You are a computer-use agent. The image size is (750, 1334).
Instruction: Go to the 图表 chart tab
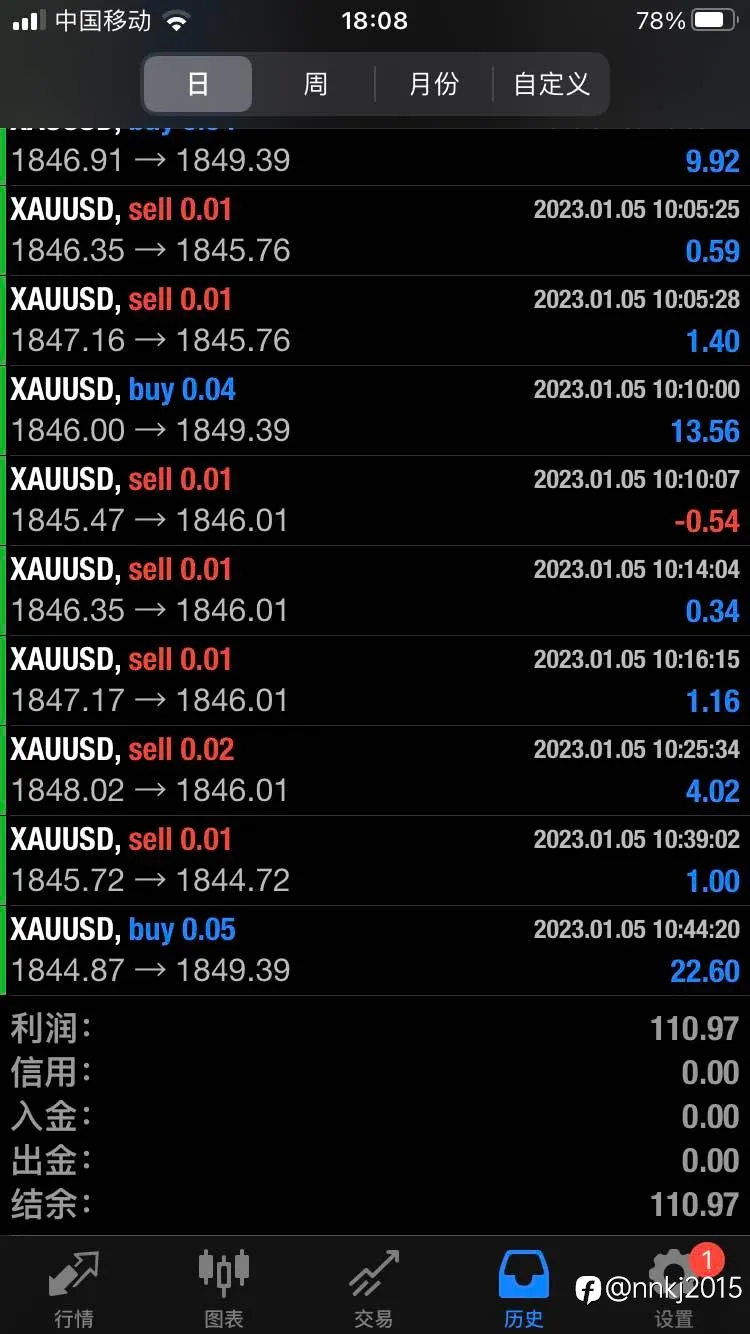224,1288
